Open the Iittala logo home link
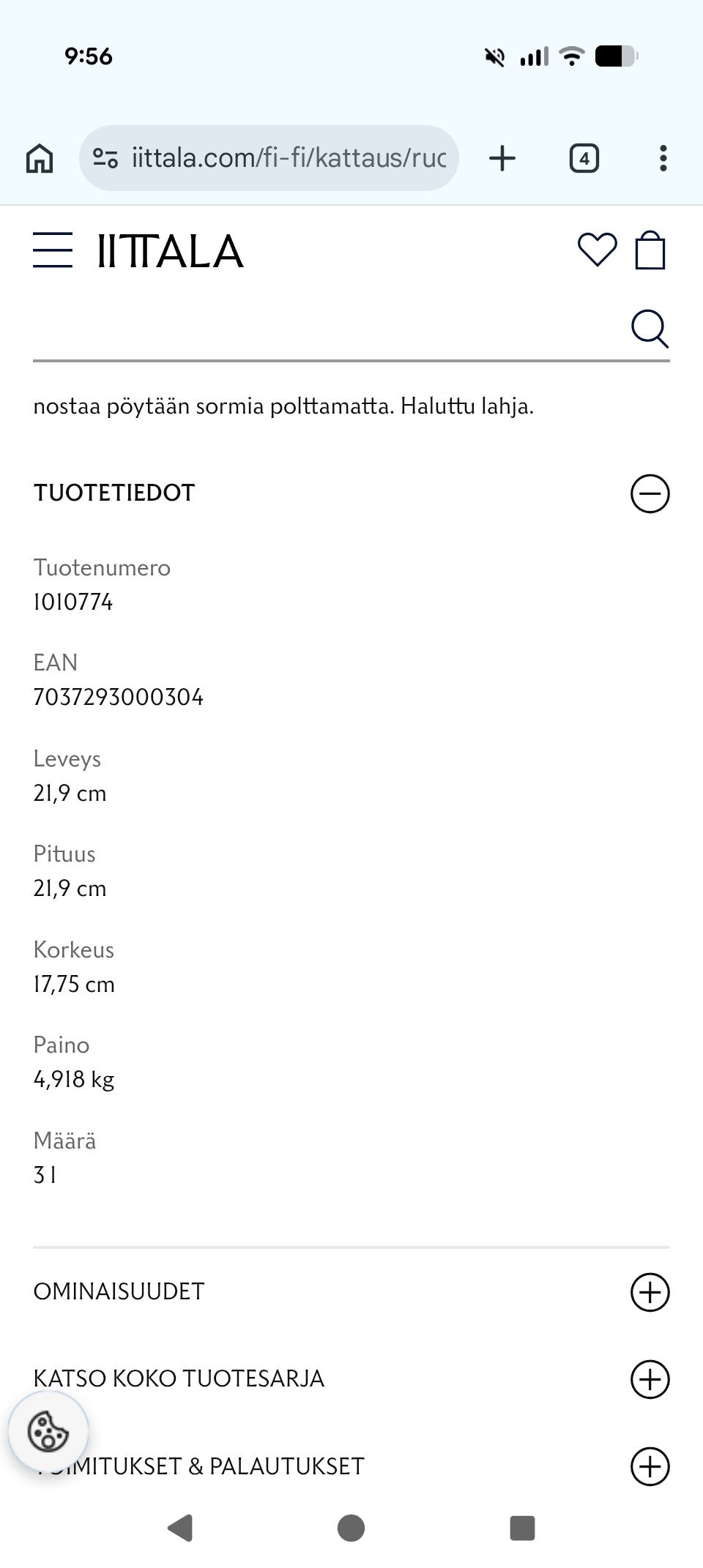Image resolution: width=703 pixels, height=1568 pixels. (170, 252)
